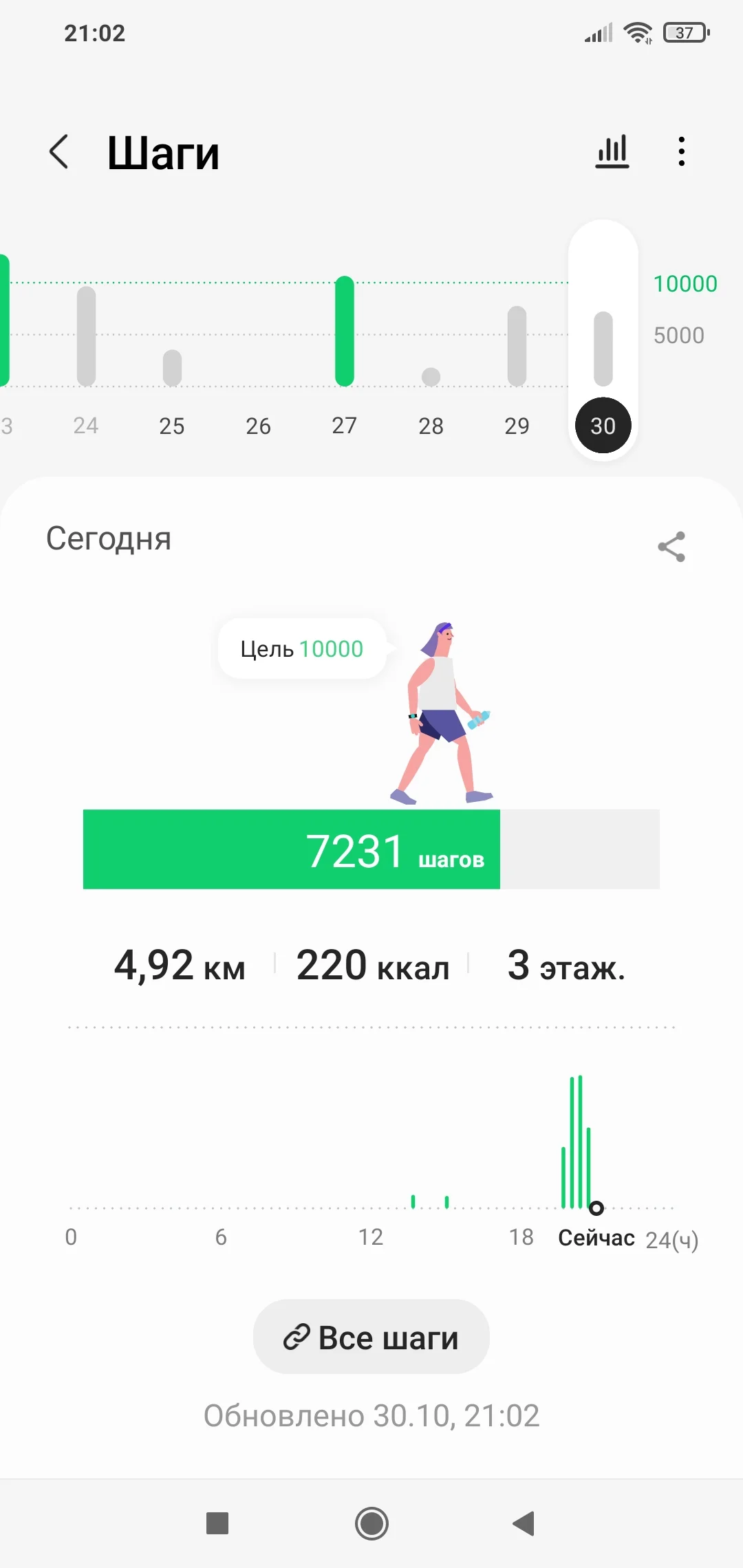
Task: Tap the Все шаги button
Action: (x=371, y=1337)
